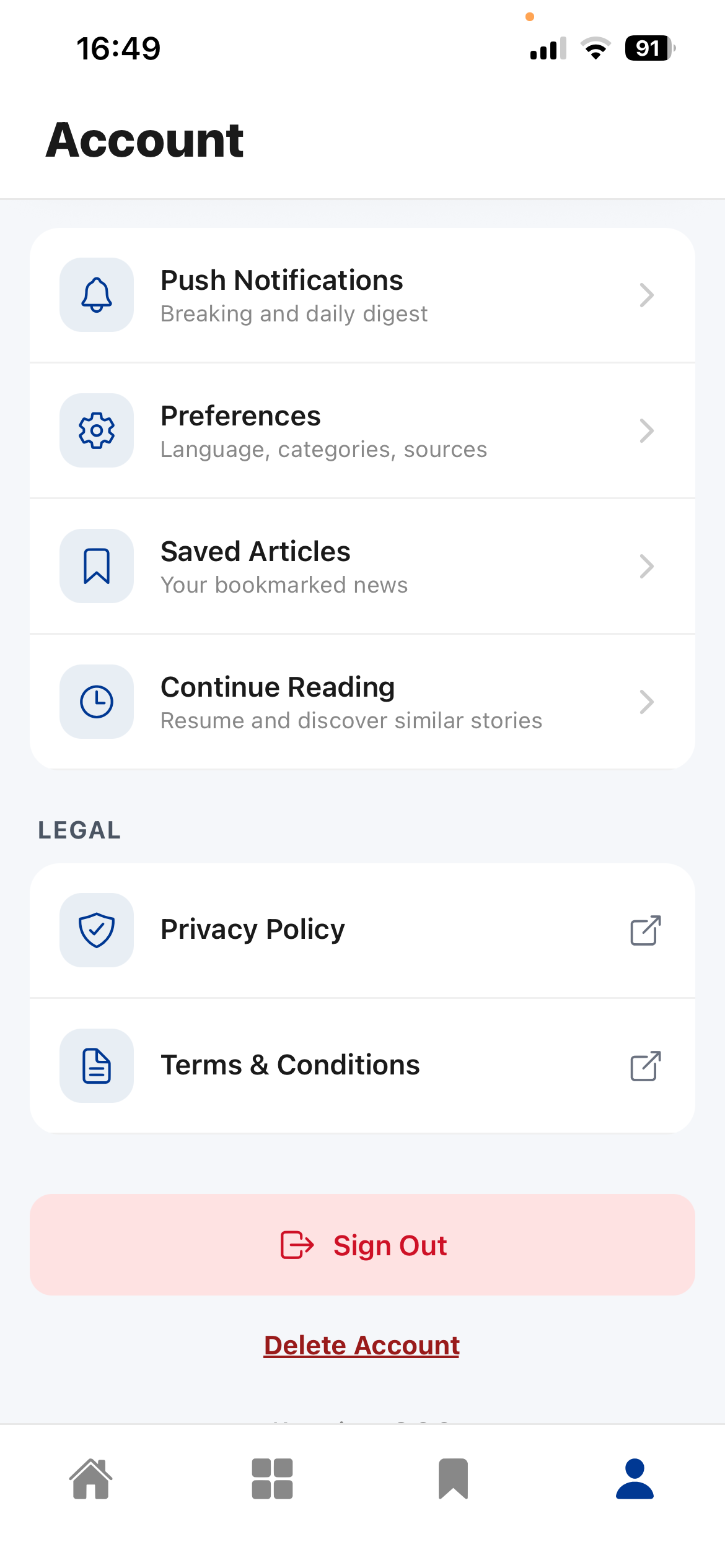Select the account profile tab
Viewport: 725px width, 1568px height.
635,1479
